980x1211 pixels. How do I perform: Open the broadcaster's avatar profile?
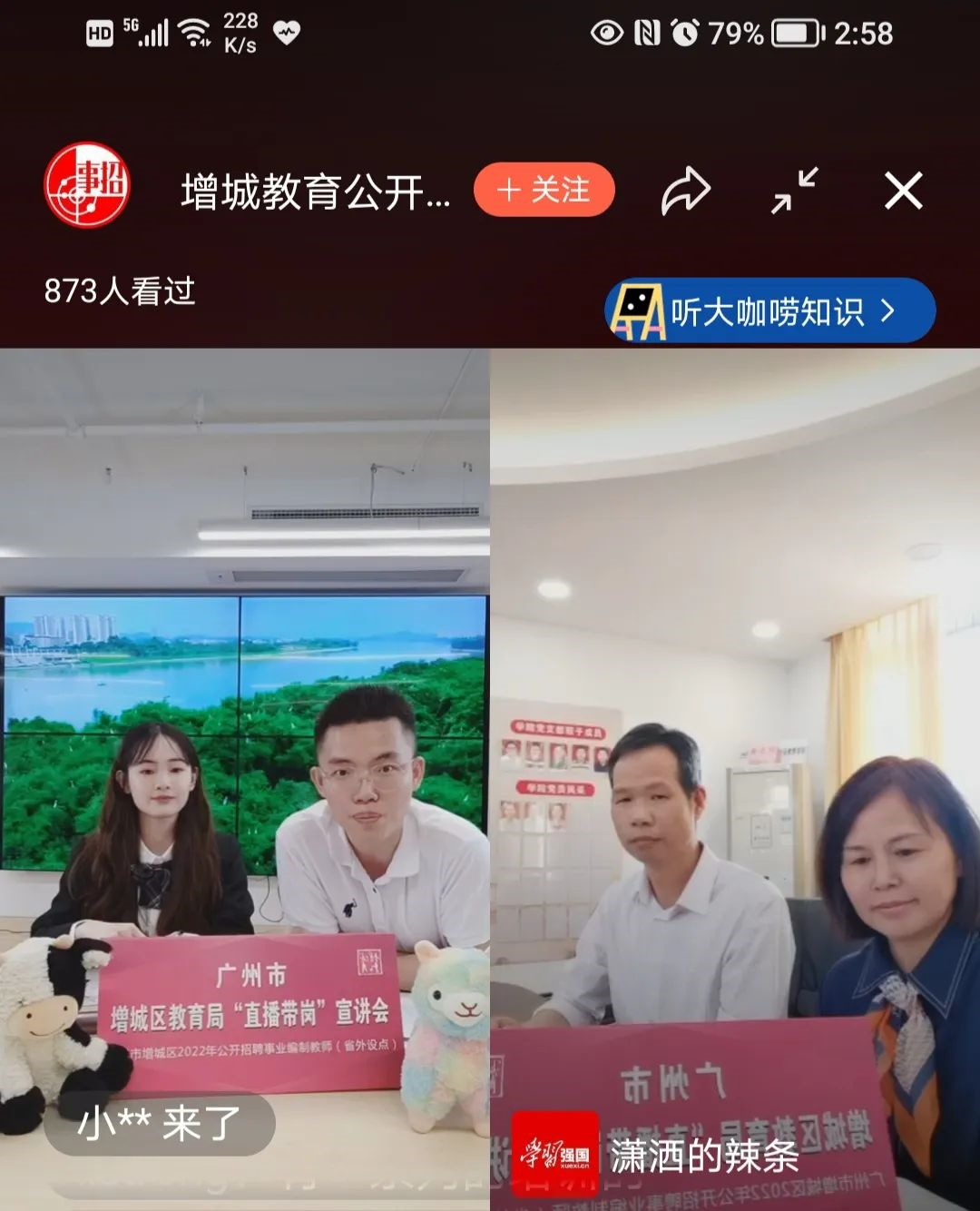coord(87,186)
